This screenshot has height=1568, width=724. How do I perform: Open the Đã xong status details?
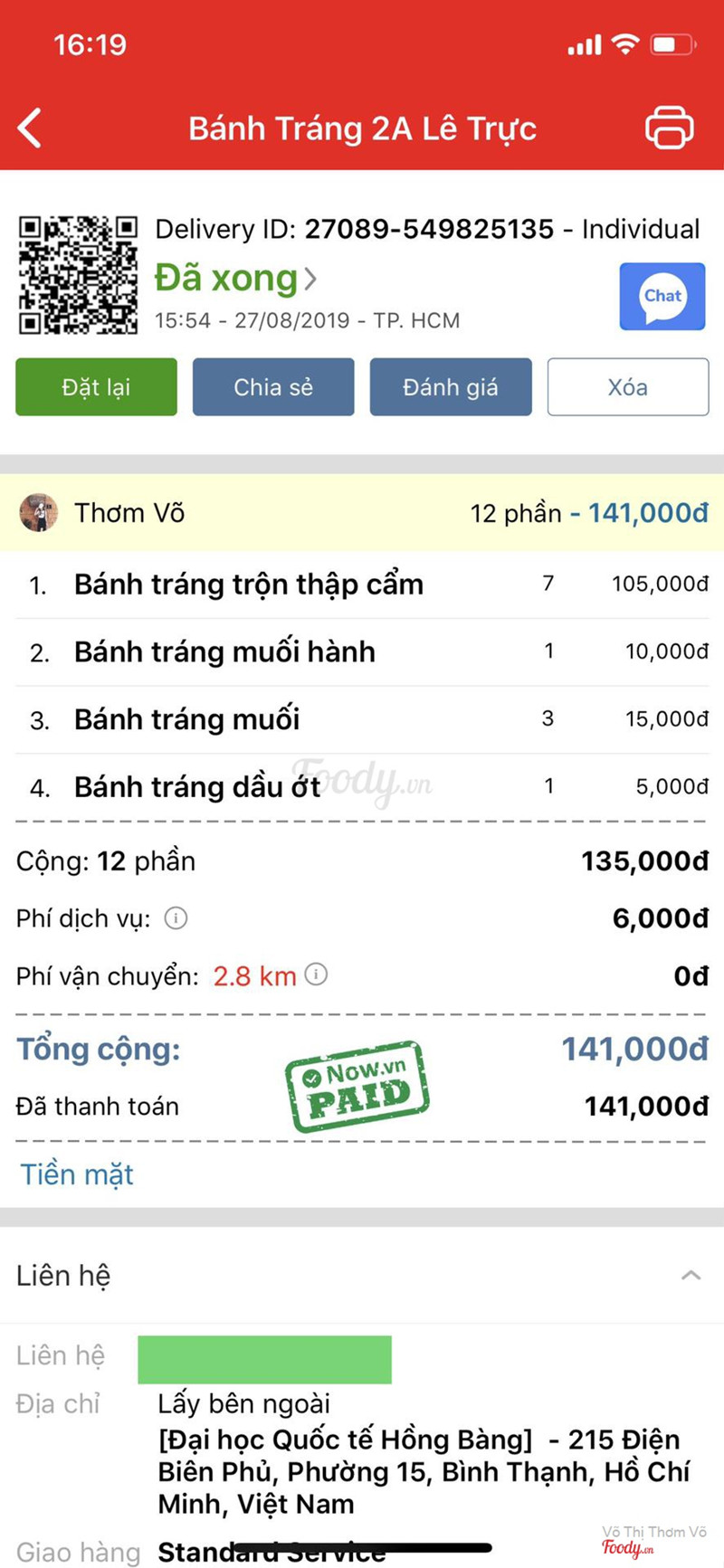click(235, 278)
